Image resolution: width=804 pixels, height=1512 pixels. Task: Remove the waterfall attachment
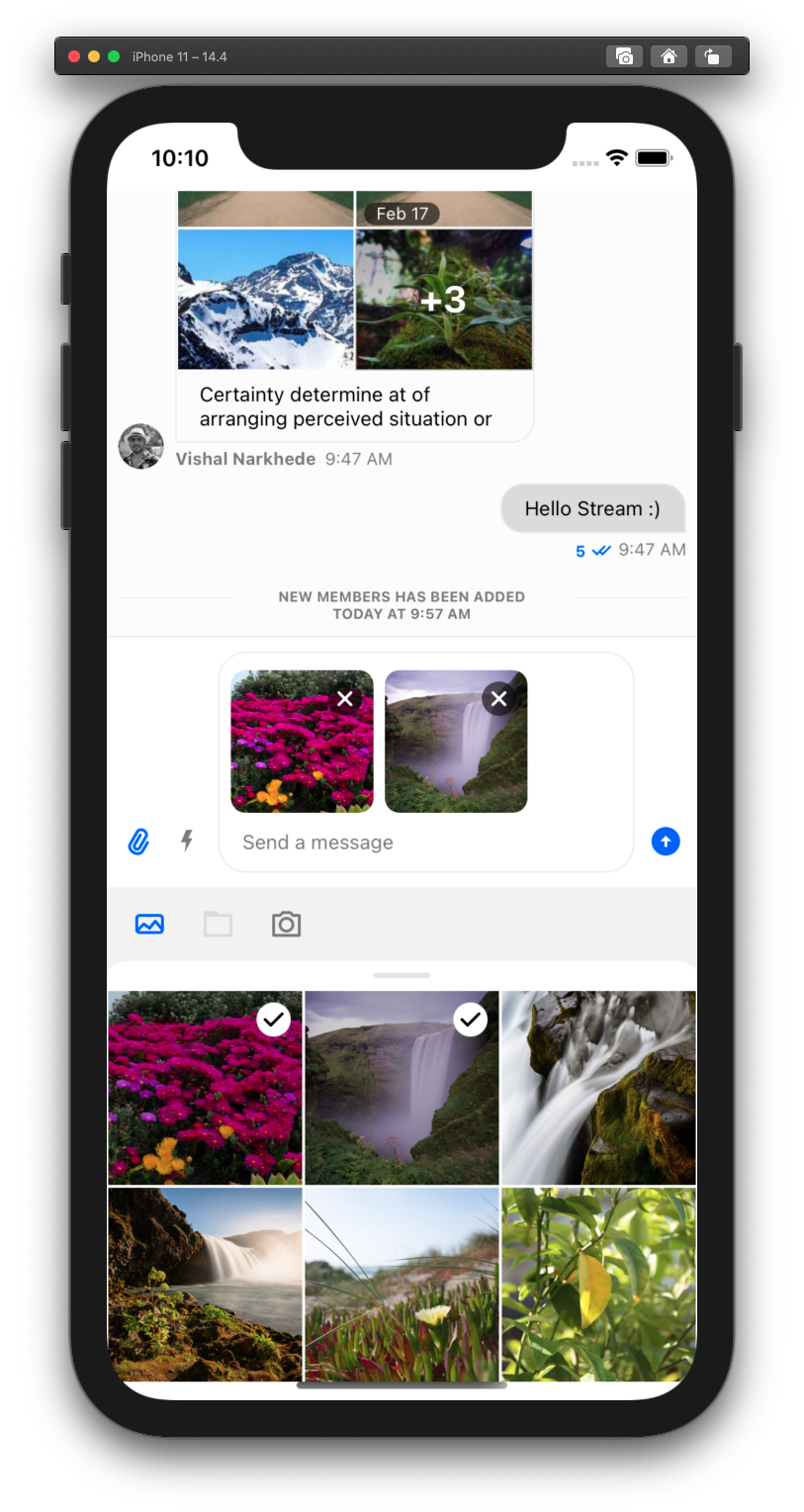[499, 699]
